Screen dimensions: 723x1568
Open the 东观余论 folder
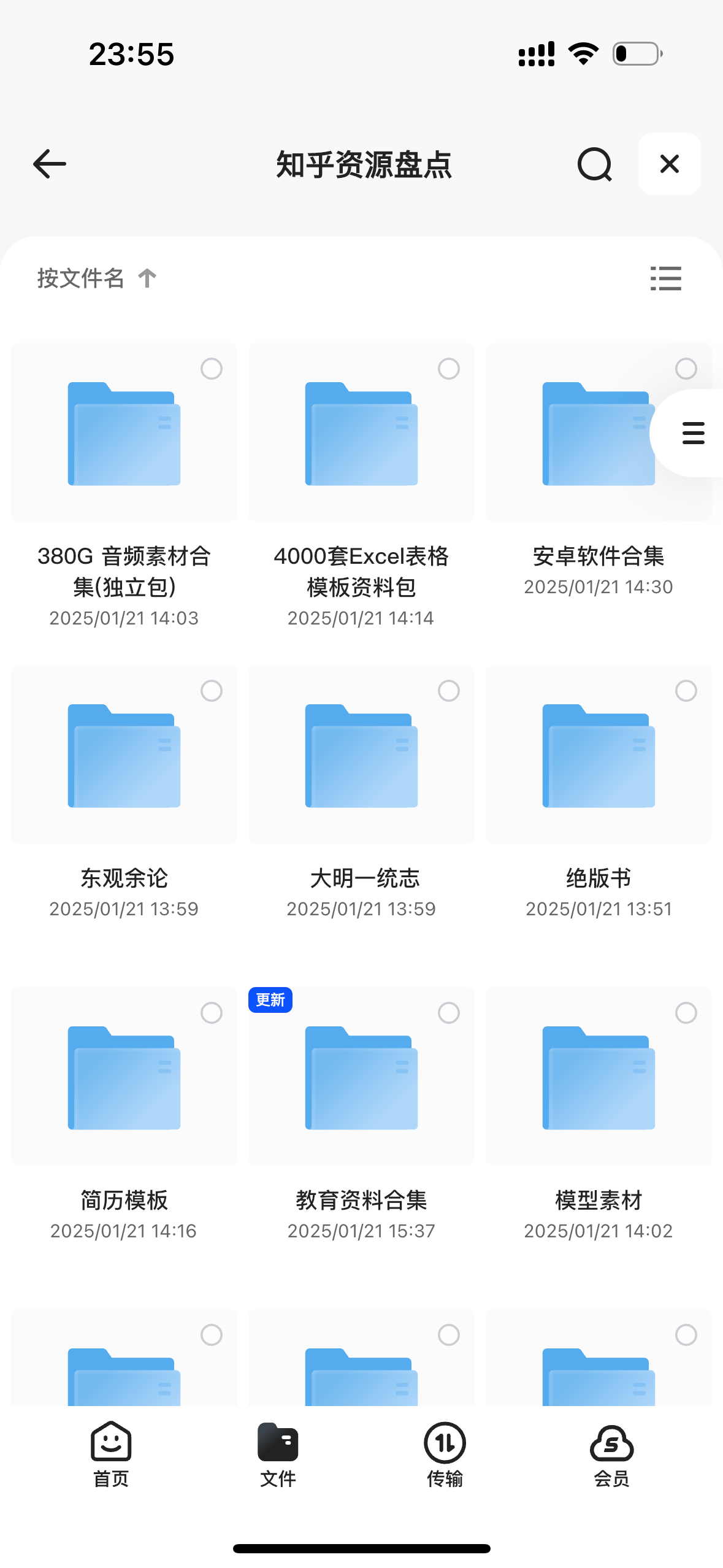click(x=124, y=755)
